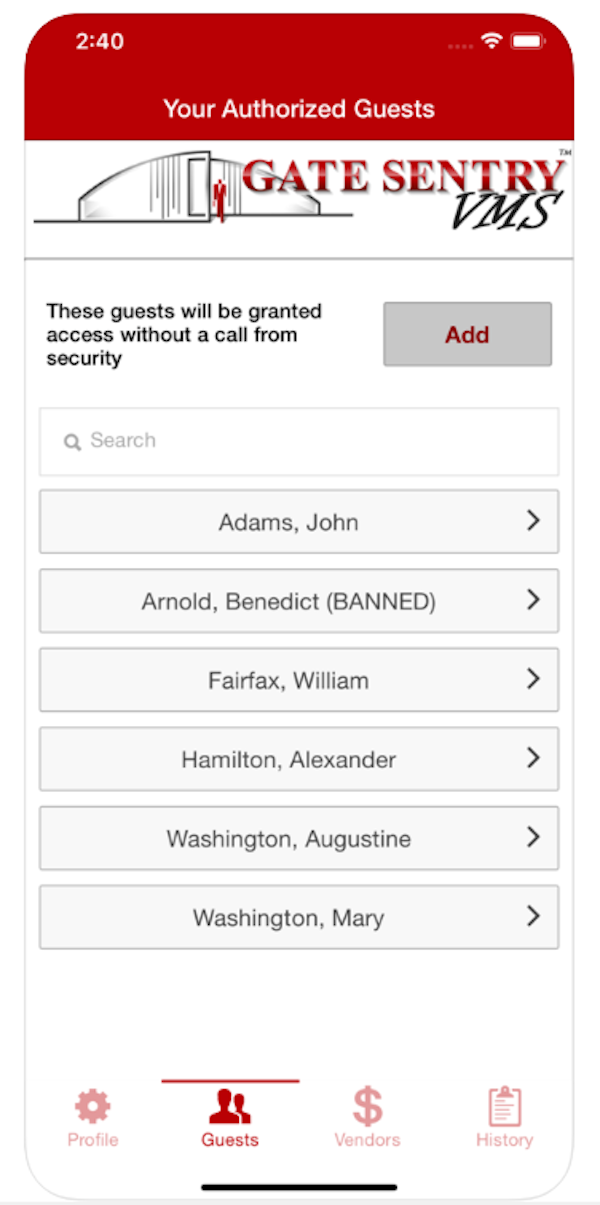Select Hamilton, Alexander from the list
The width and height of the screenshot is (600, 1205).
(299, 759)
